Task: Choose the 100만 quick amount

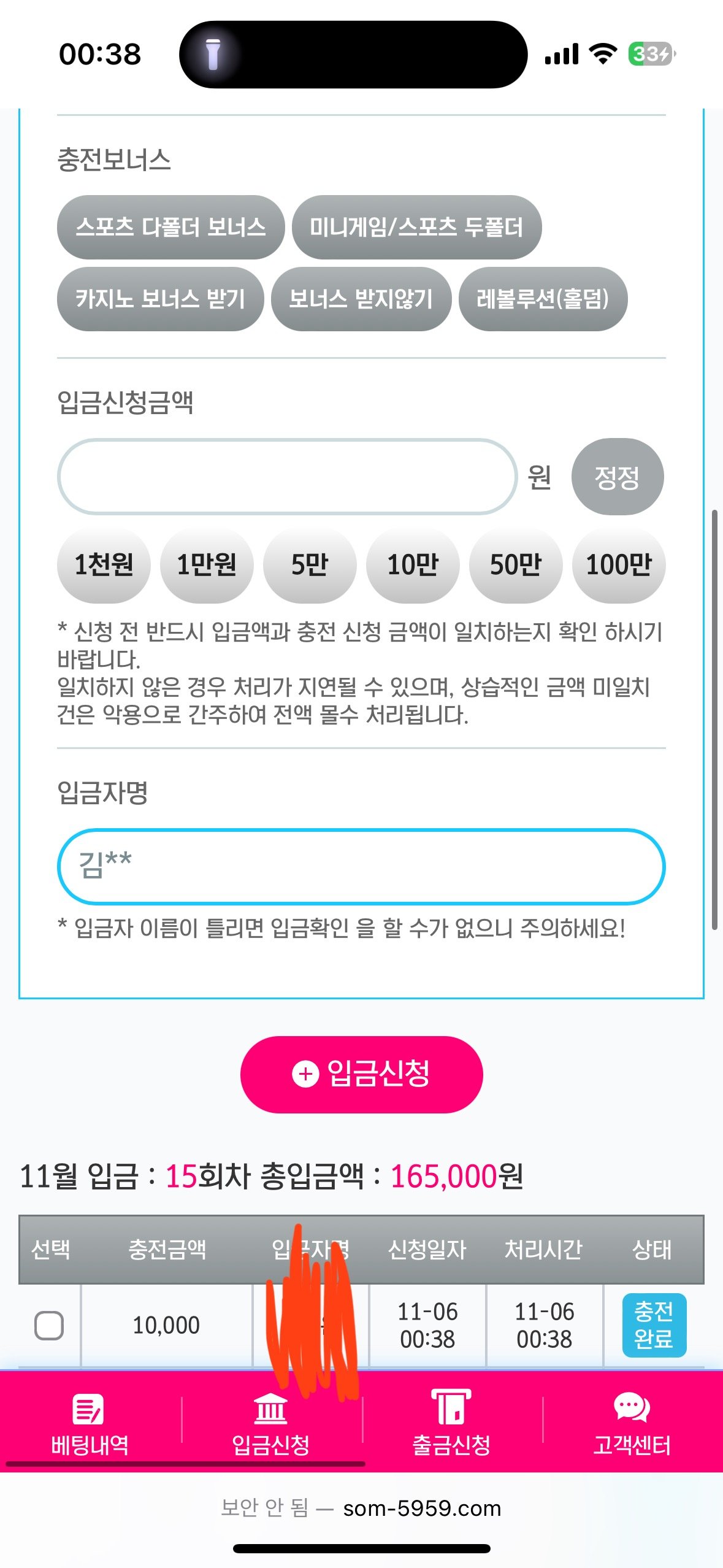Action: (x=619, y=564)
